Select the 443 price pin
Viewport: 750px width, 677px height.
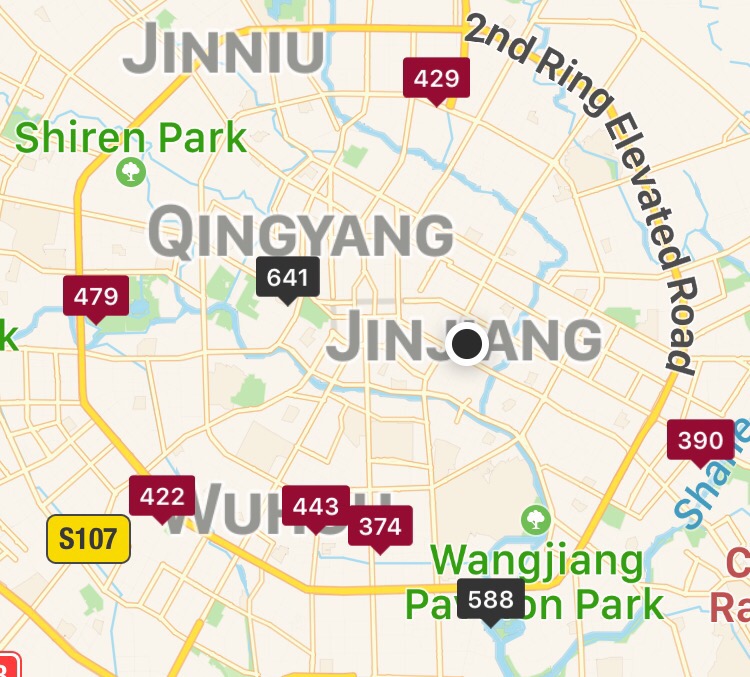316,506
